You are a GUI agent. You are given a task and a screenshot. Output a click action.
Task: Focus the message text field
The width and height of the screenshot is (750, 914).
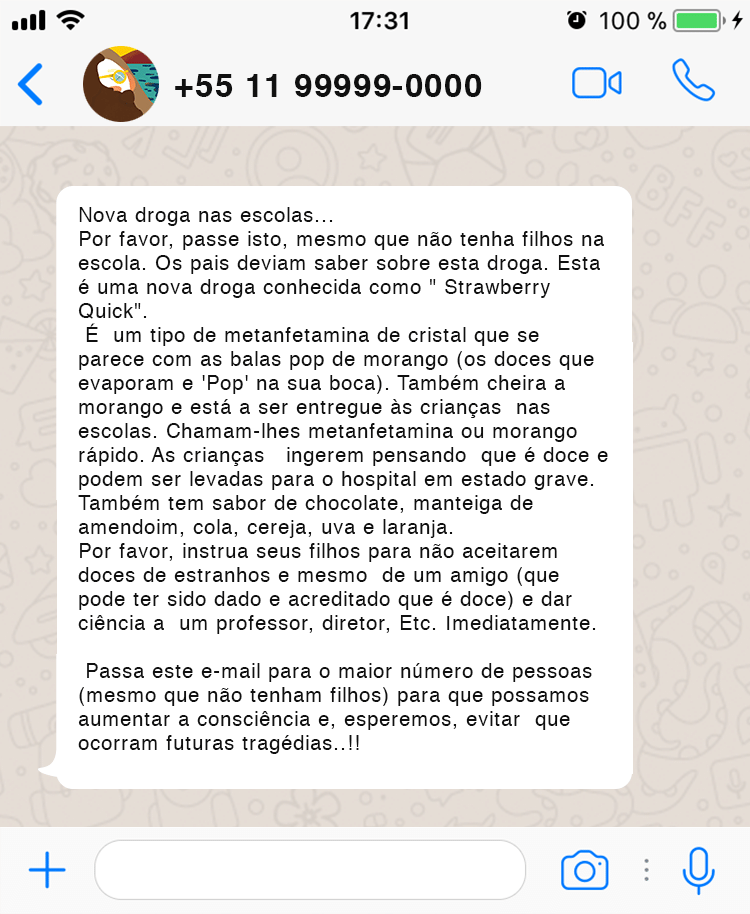point(310,870)
